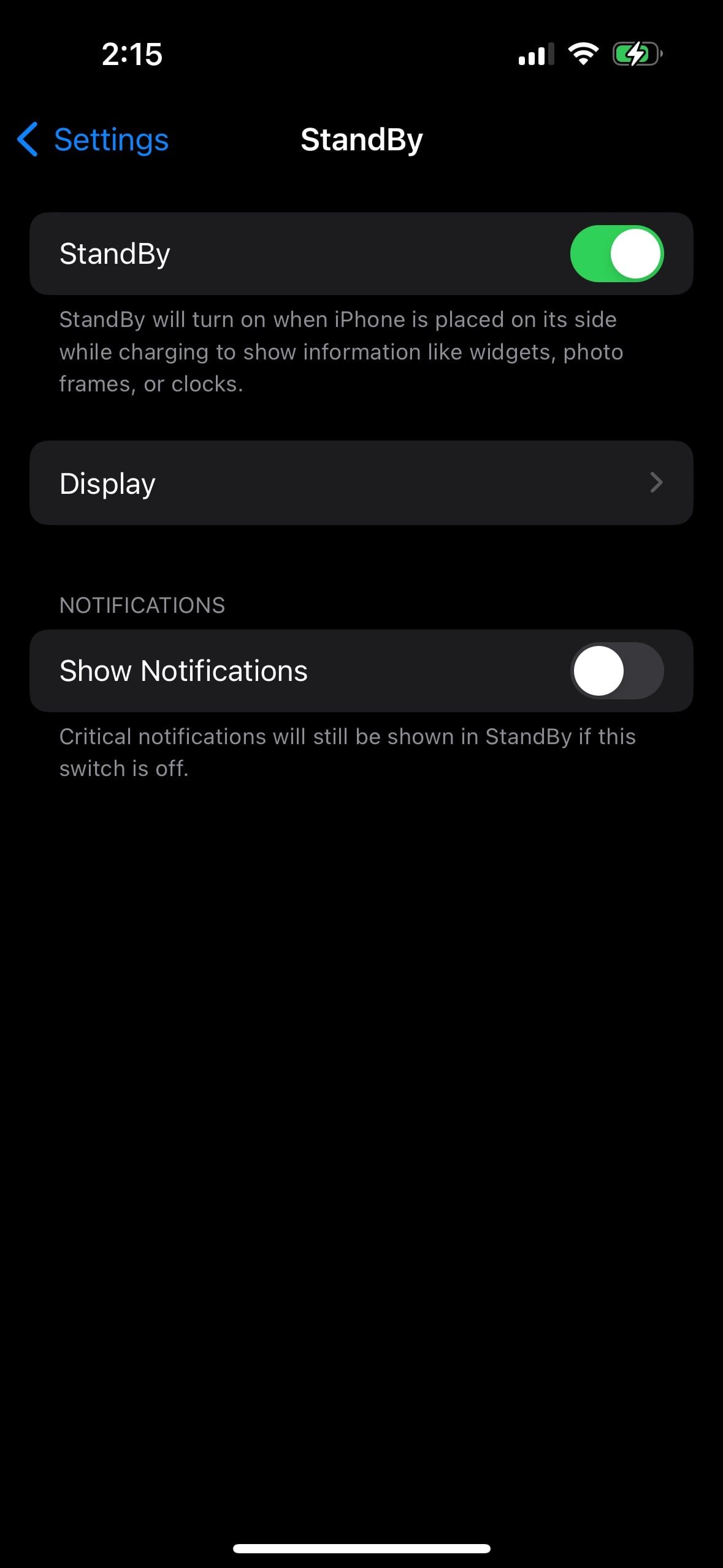Tap the cellular signal icon
Screen dimensions: 723x1568
click(x=535, y=54)
